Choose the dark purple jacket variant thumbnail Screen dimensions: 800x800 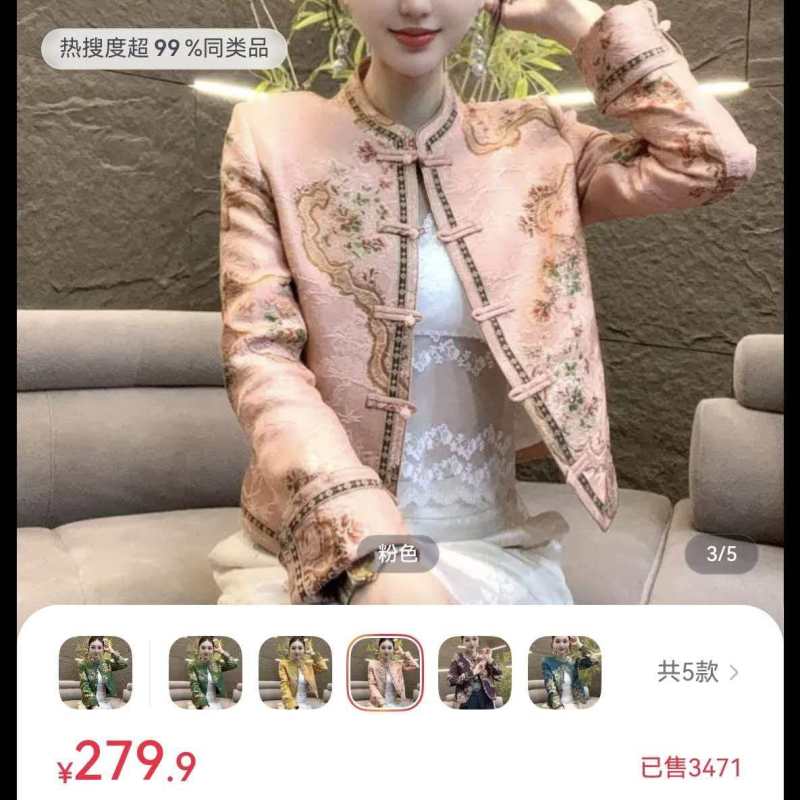[475, 672]
